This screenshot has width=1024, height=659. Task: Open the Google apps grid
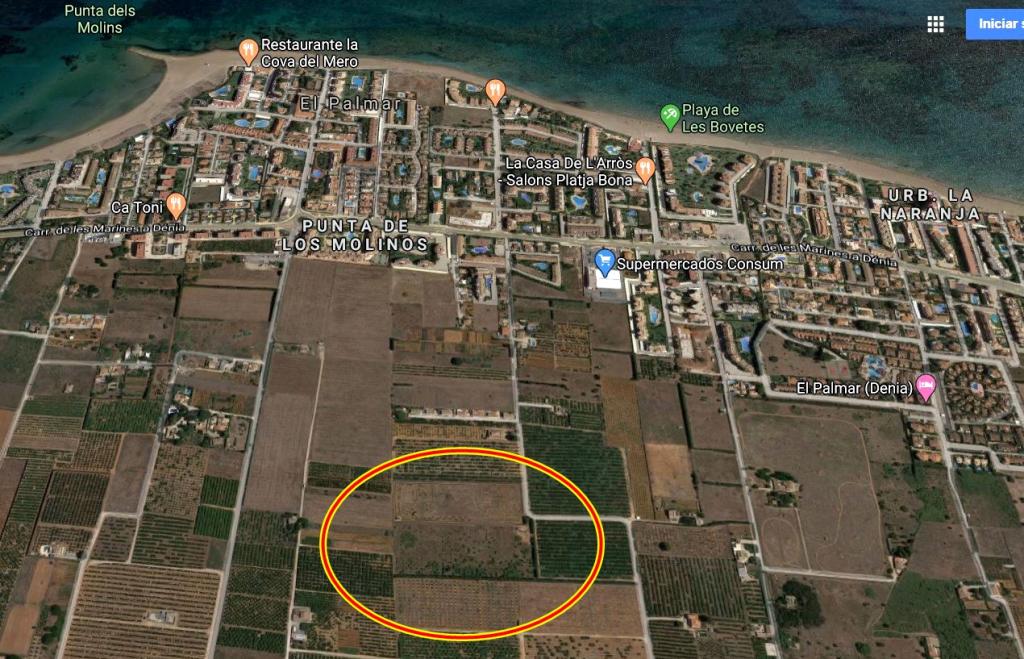tap(935, 25)
